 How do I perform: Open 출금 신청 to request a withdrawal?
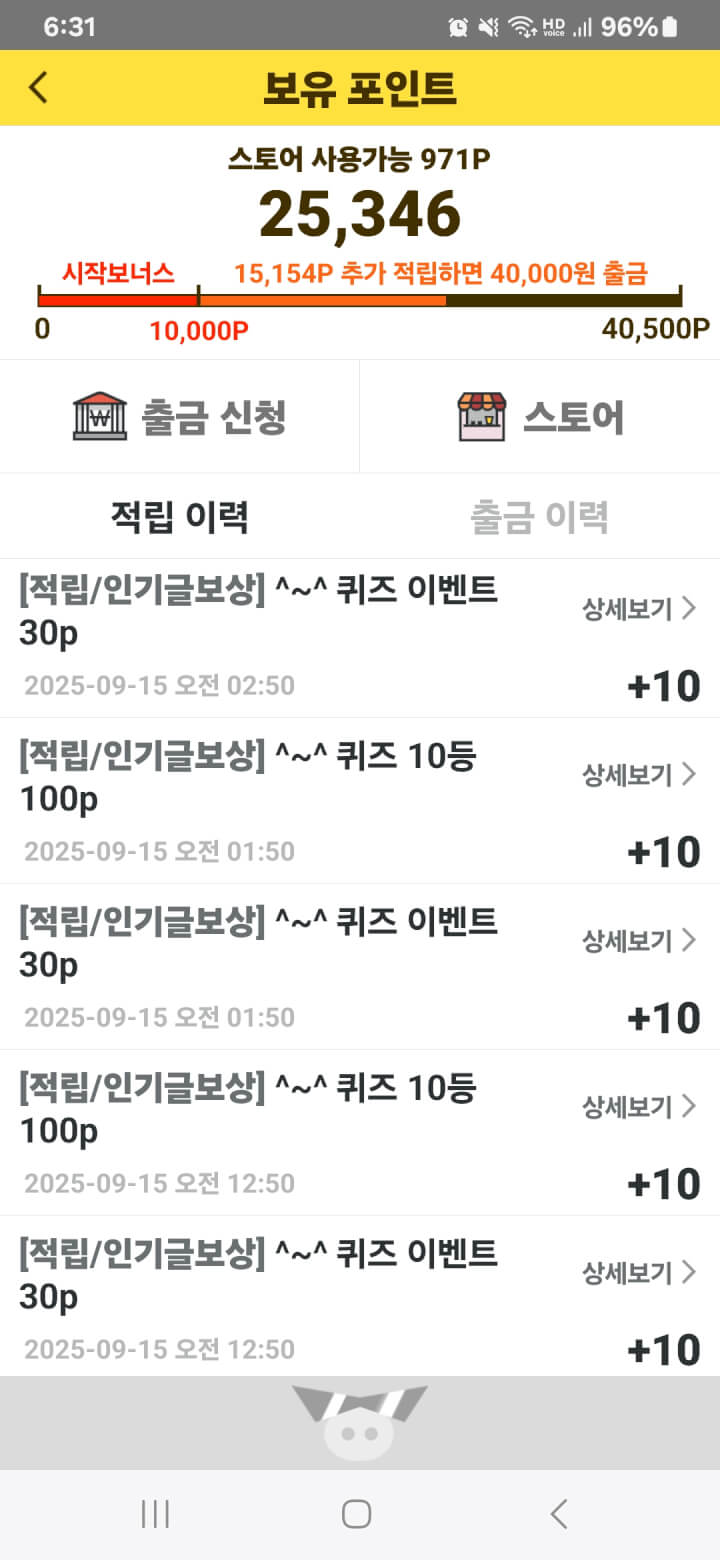[x=180, y=416]
